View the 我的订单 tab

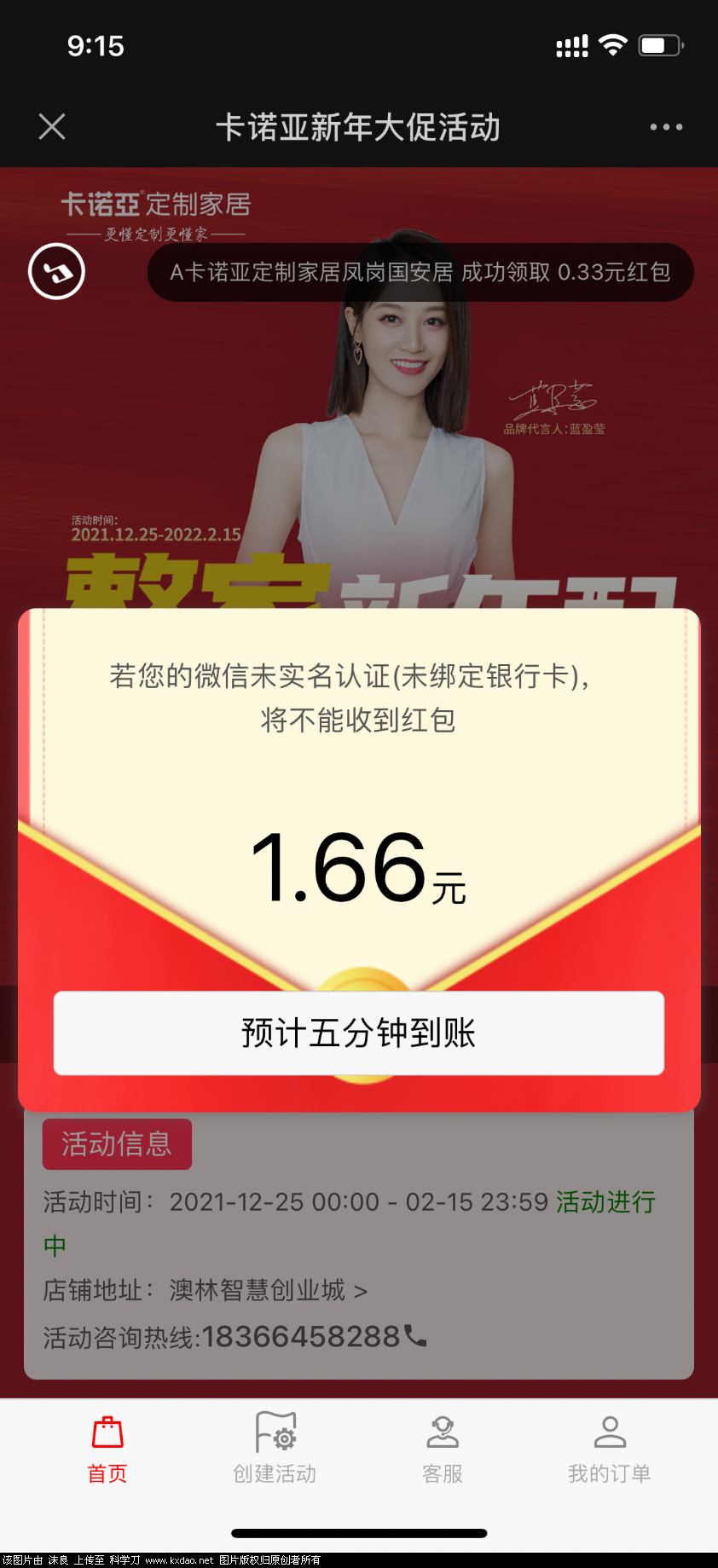coord(610,1449)
